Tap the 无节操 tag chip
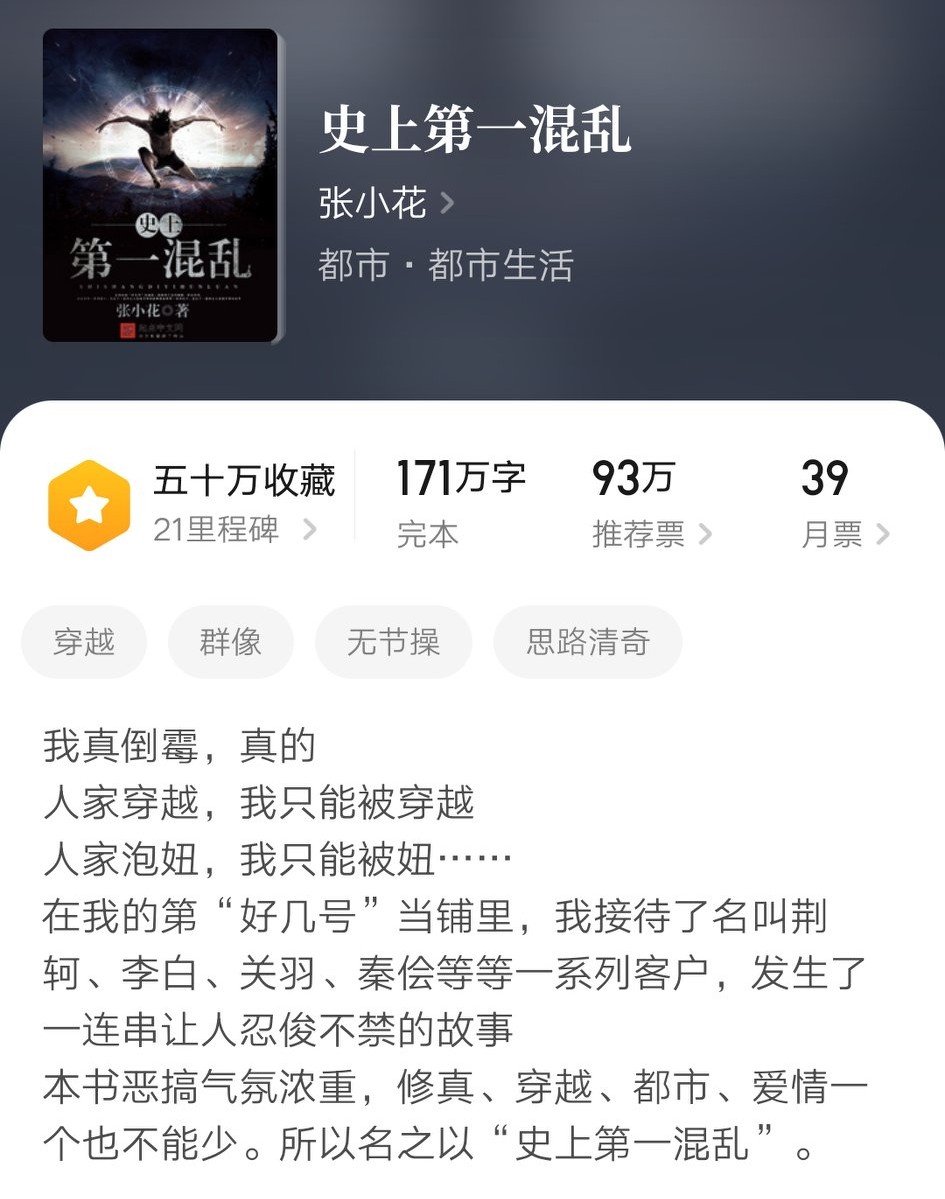This screenshot has height=1199, width=945. [393, 643]
